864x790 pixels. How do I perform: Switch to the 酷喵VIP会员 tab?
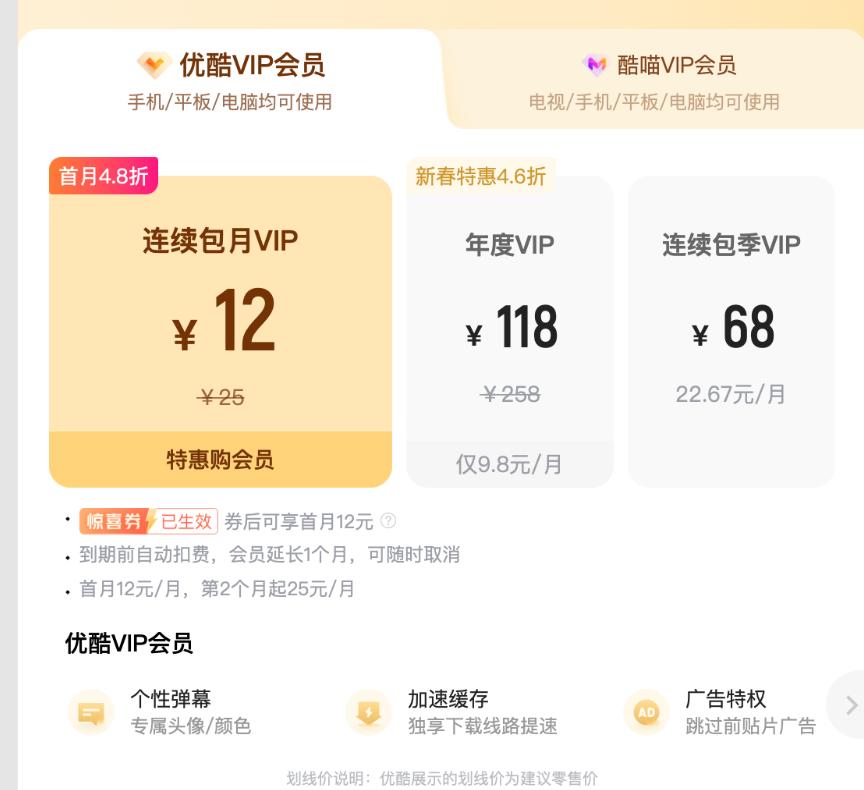656,82
